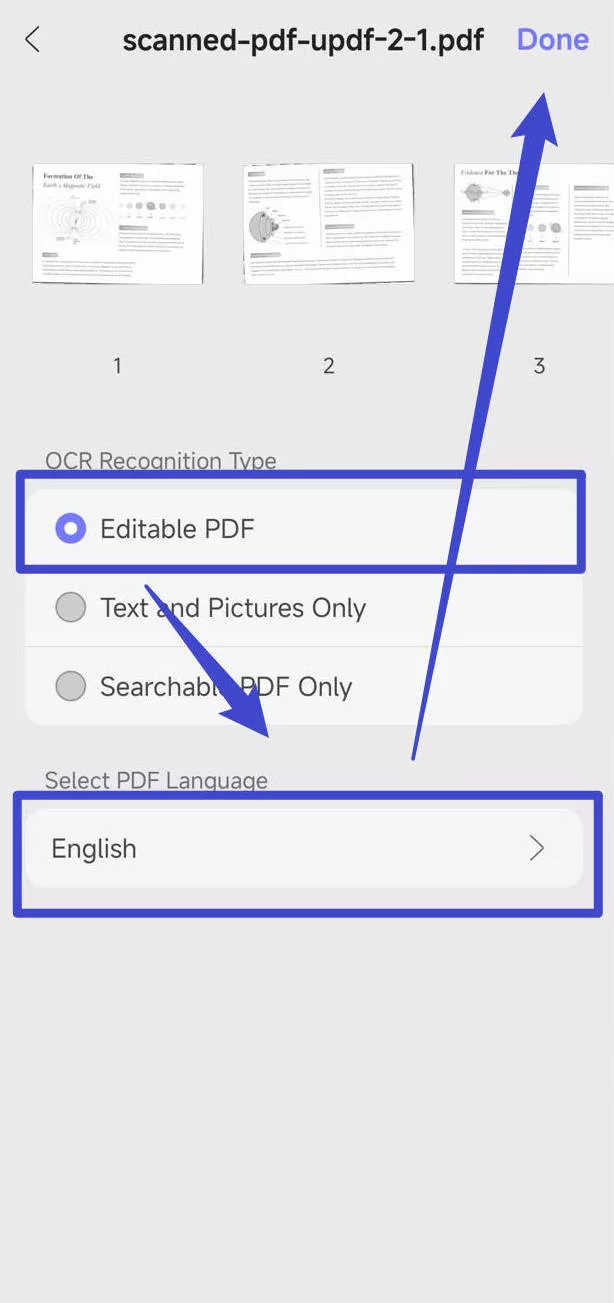Tap Done to confirm OCR settings
The image size is (614, 1303).
tap(552, 40)
